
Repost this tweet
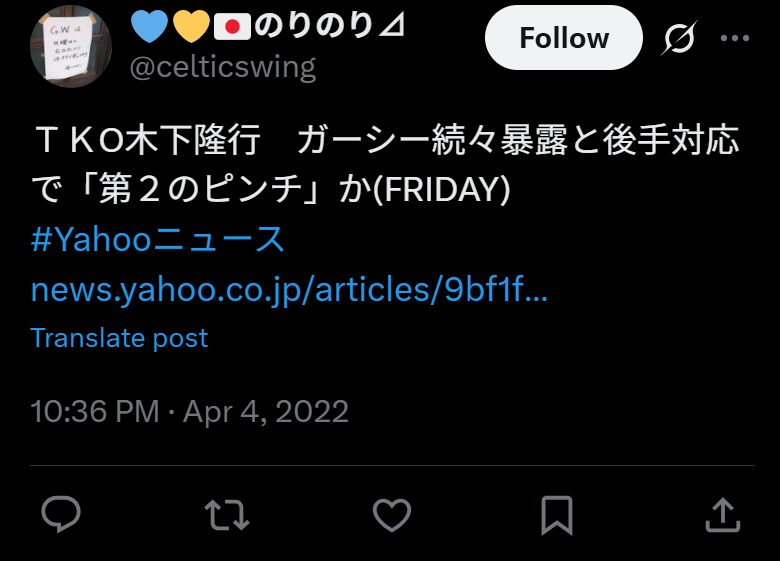click(225, 516)
